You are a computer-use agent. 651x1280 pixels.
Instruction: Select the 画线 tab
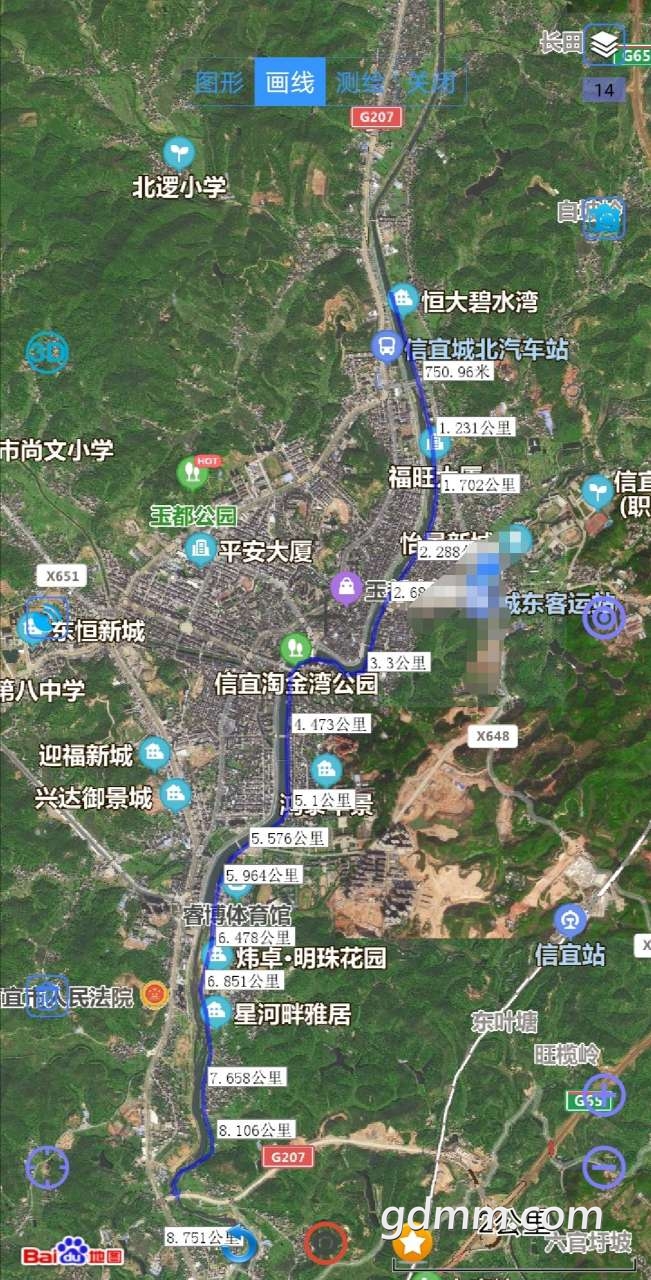tap(290, 82)
